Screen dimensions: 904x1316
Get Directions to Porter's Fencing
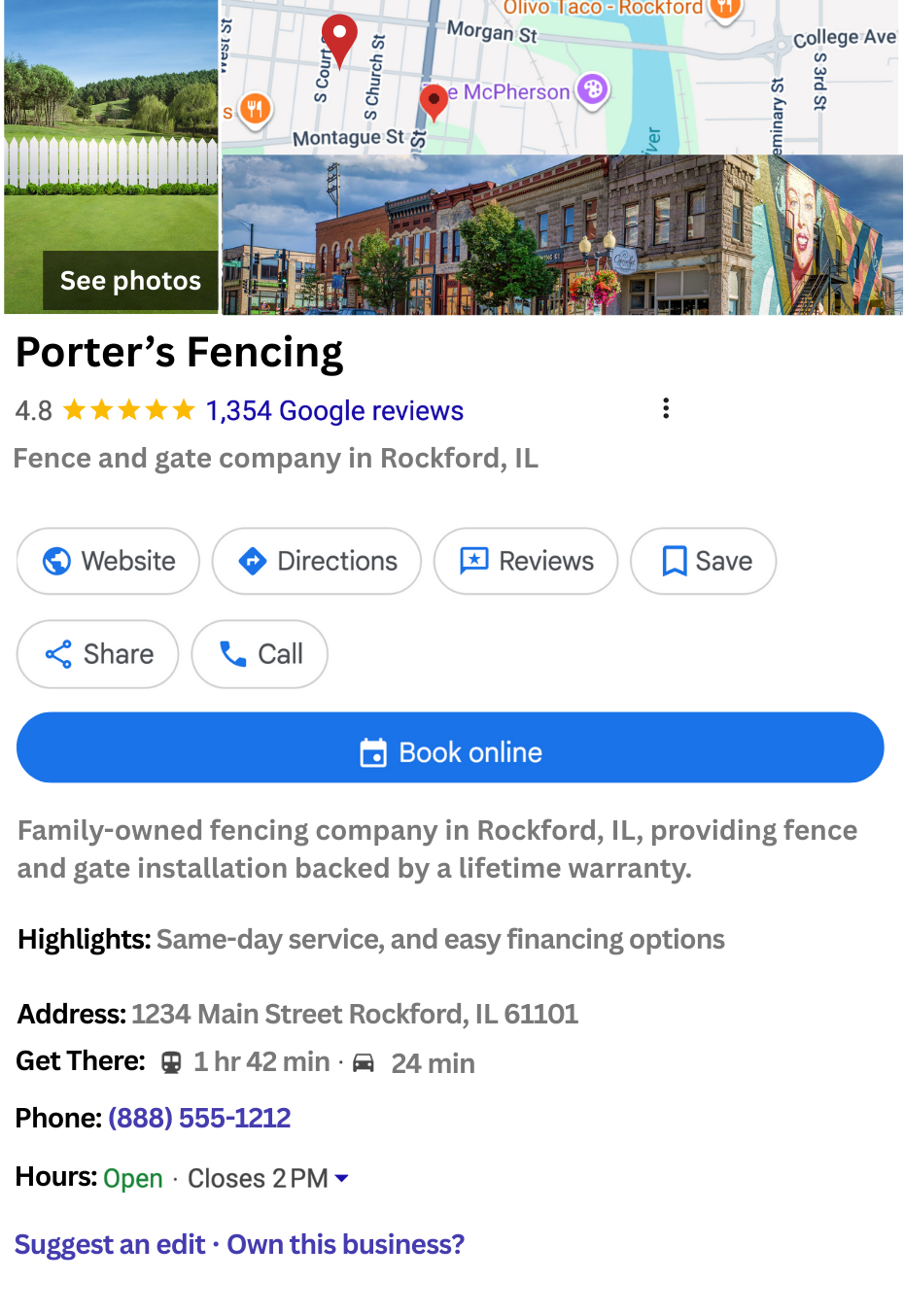[317, 561]
